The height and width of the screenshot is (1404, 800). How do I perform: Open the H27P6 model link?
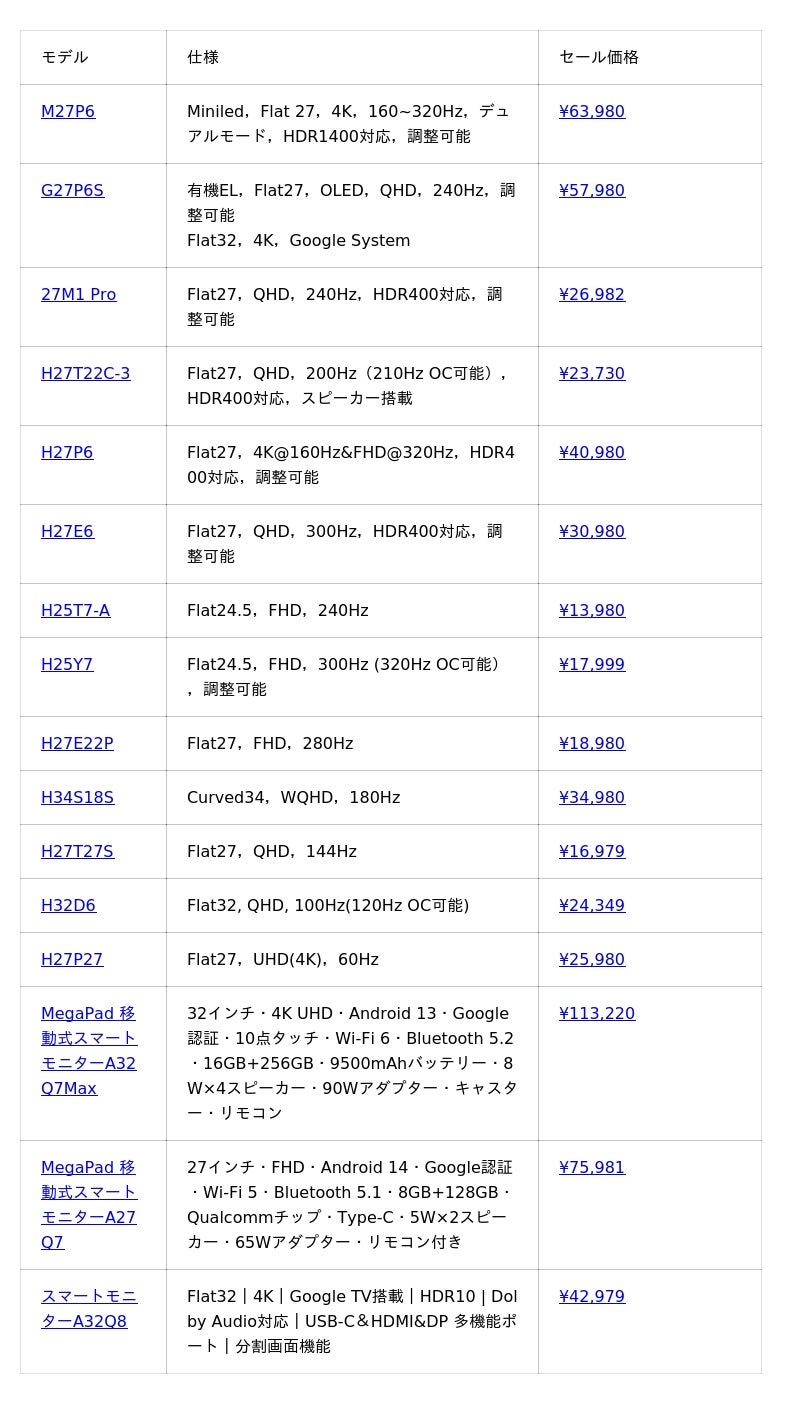[x=67, y=453]
